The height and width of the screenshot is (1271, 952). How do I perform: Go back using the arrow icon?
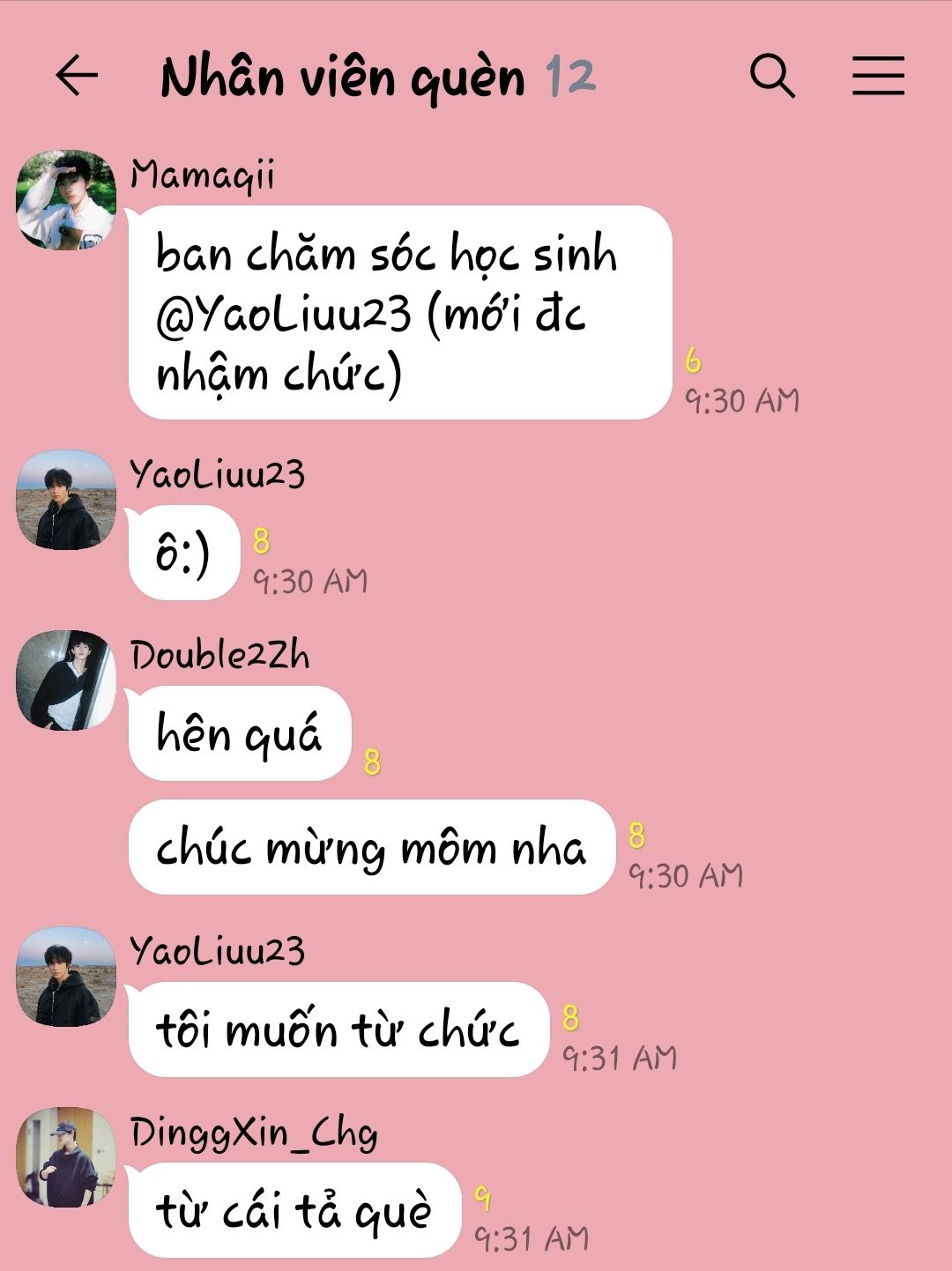coord(77,75)
